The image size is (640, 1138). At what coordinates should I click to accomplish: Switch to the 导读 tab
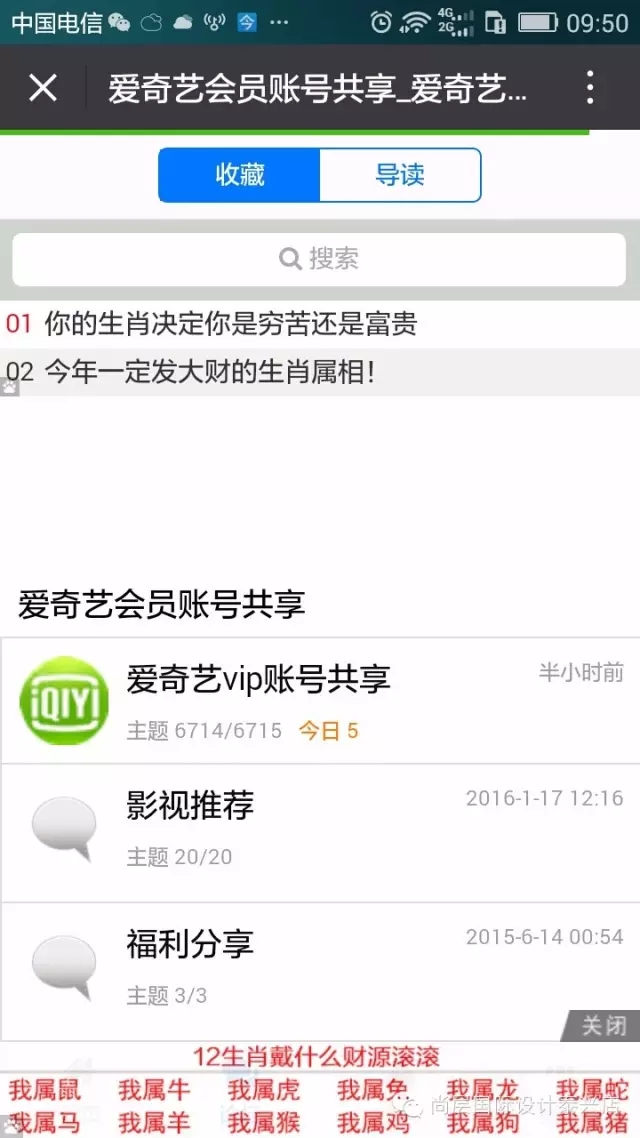pyautogui.click(x=400, y=175)
